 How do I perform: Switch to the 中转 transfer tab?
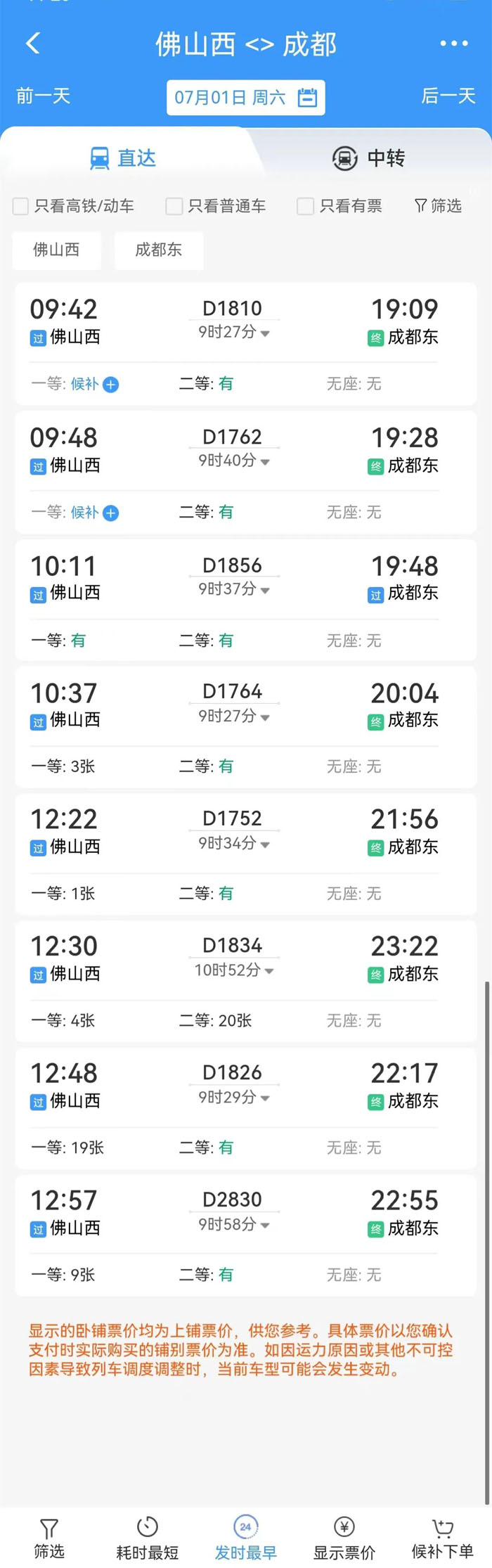tap(368, 158)
